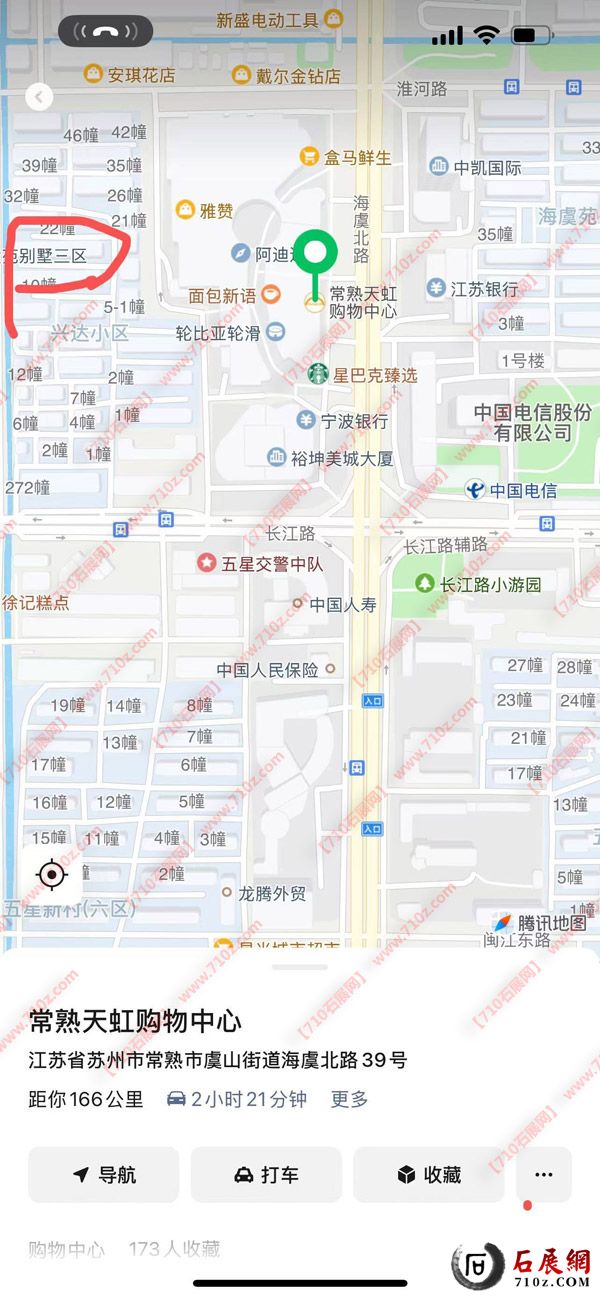Tap 更多 for more travel options
Screen dimensions: 600x1298
350,1099
